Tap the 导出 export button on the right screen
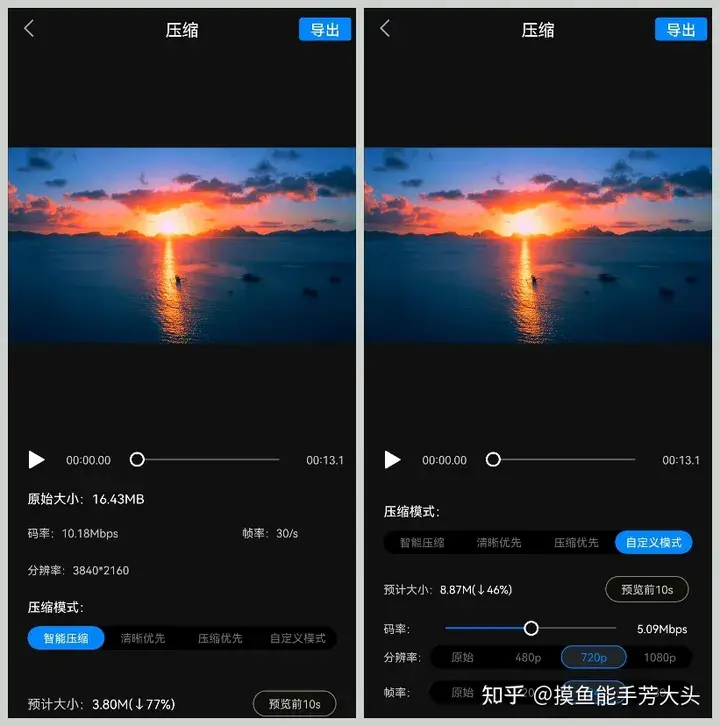 pos(681,29)
